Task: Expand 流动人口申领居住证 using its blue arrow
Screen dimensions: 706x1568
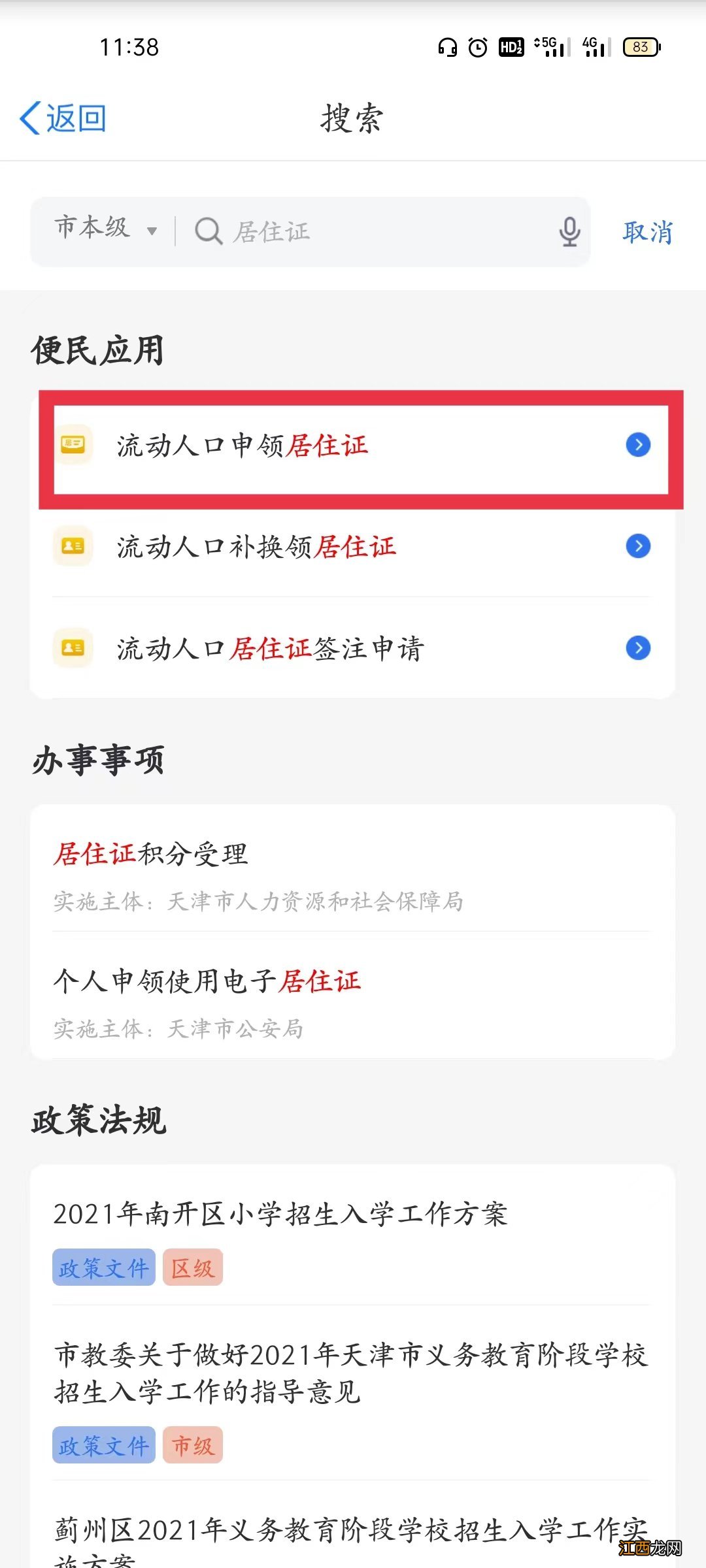Action: point(637,445)
